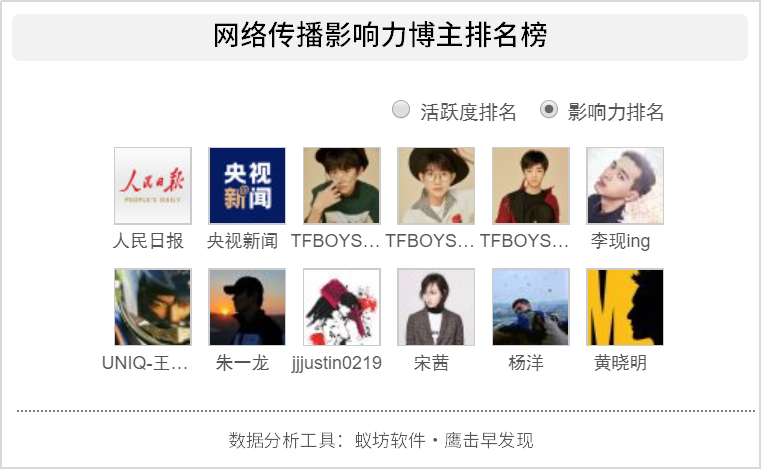761x469 pixels.
Task: Open 央视新闻 blogger profile
Action: pyautogui.click(x=247, y=186)
